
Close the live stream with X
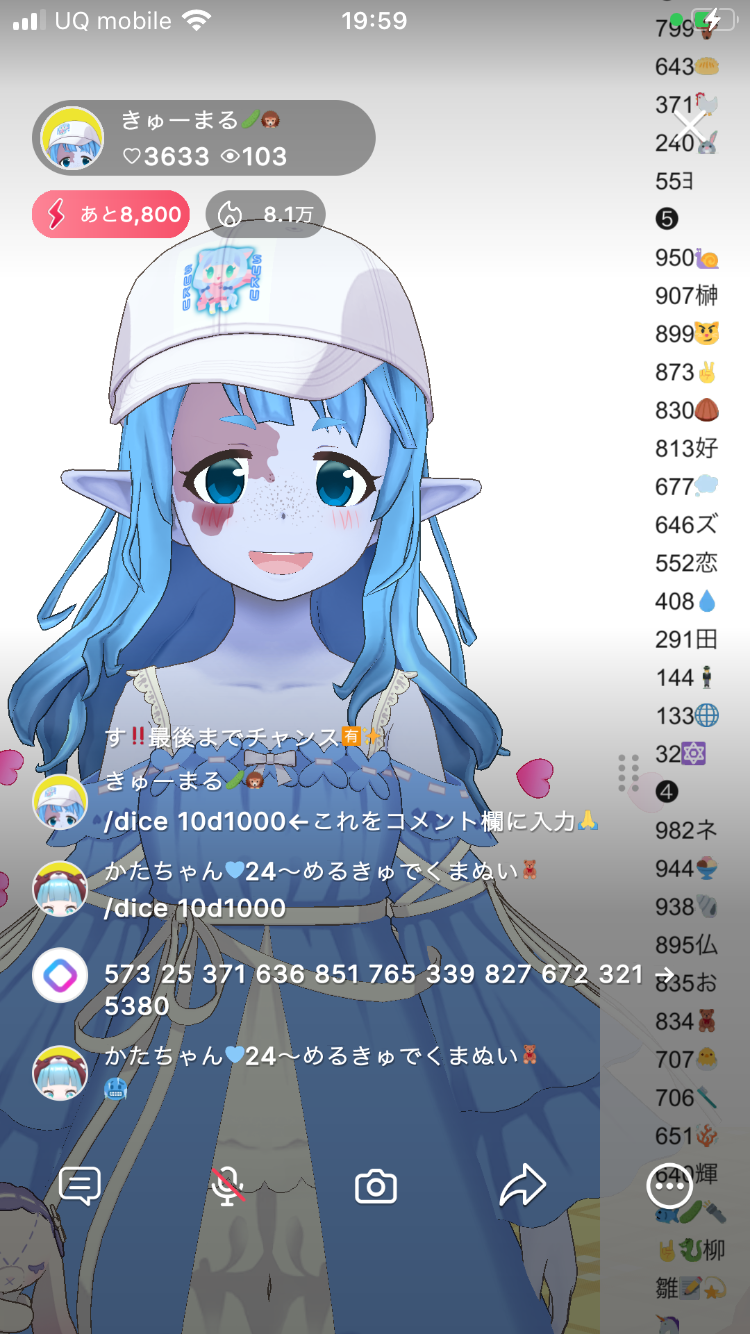pos(692,127)
